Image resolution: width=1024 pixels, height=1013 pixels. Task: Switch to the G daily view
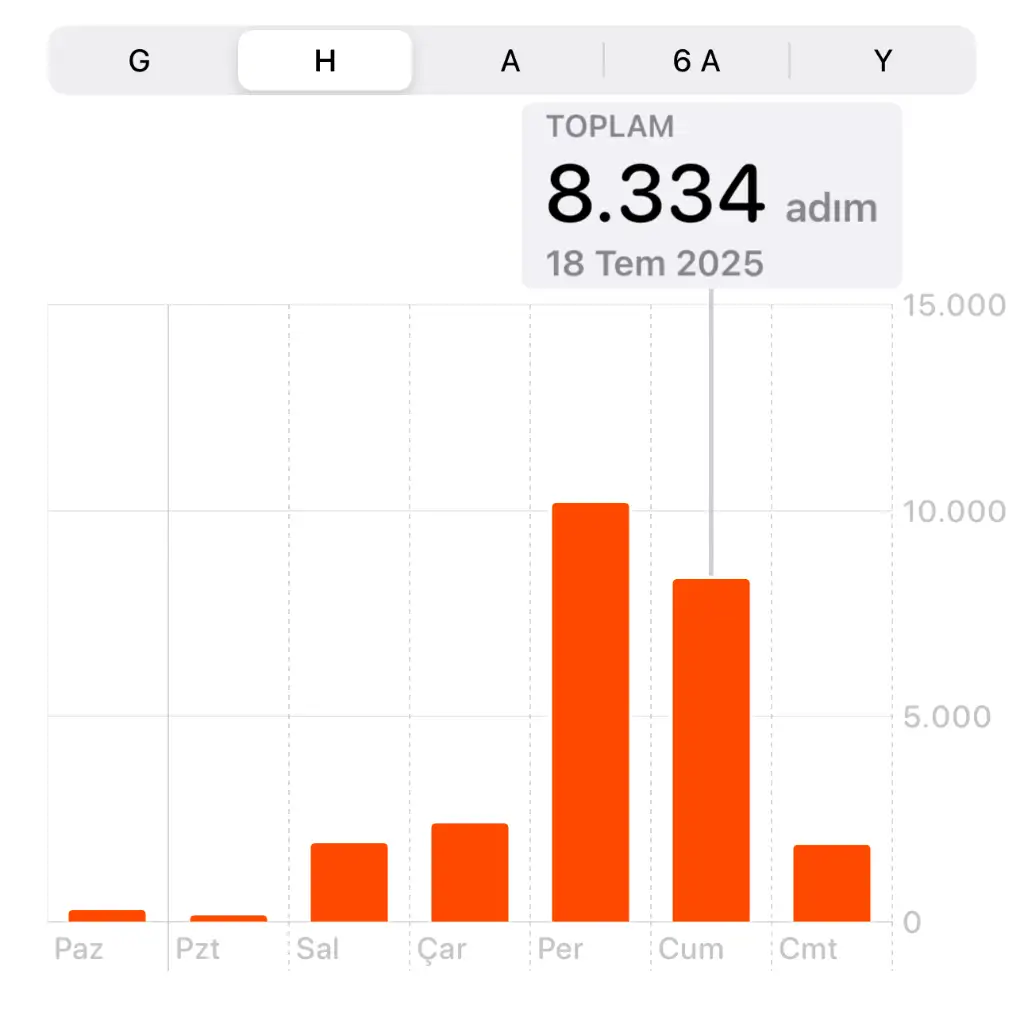point(139,61)
